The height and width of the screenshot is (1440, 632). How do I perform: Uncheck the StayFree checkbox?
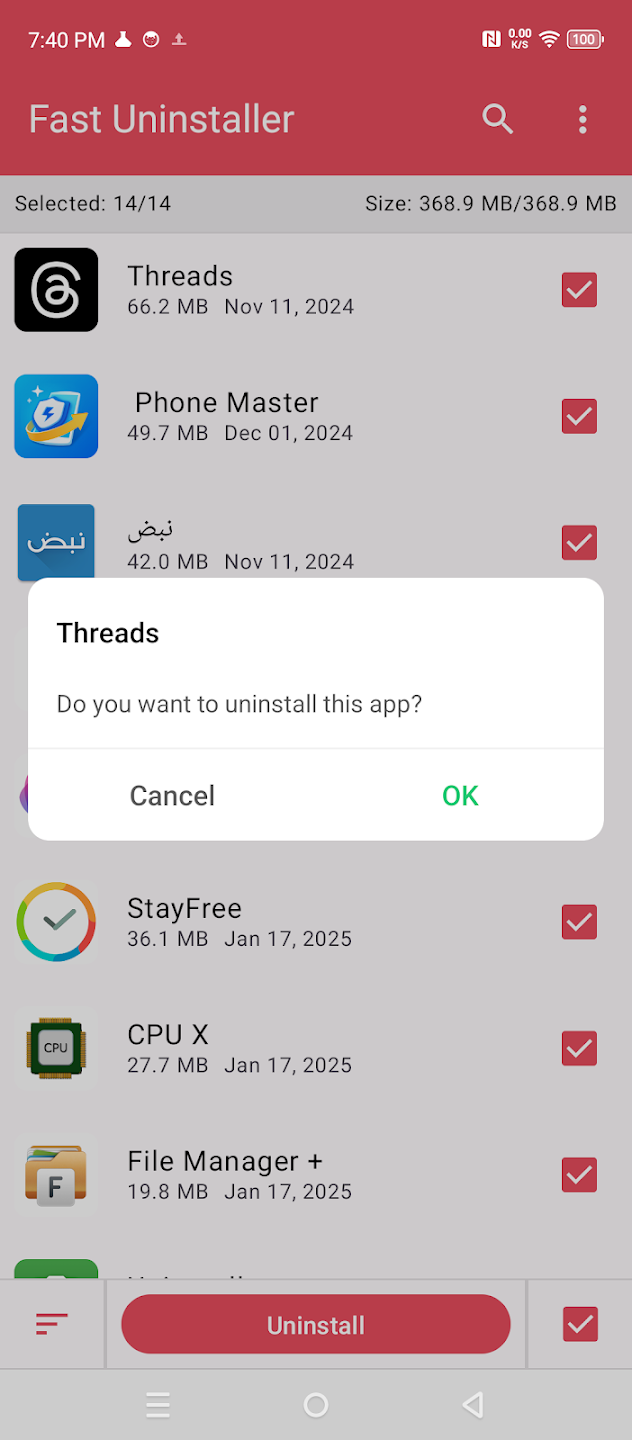[579, 922]
